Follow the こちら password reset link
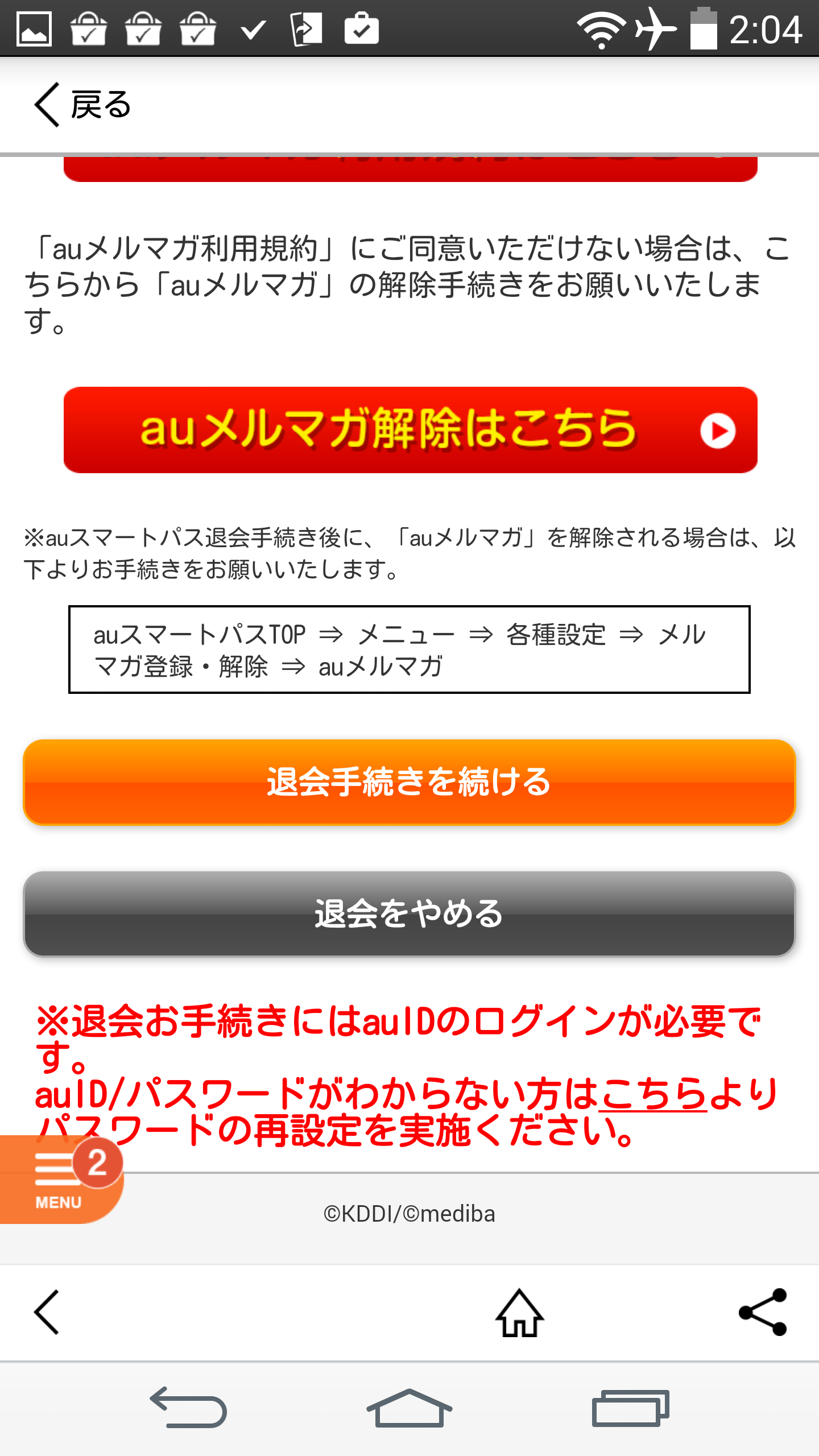 (653, 1094)
